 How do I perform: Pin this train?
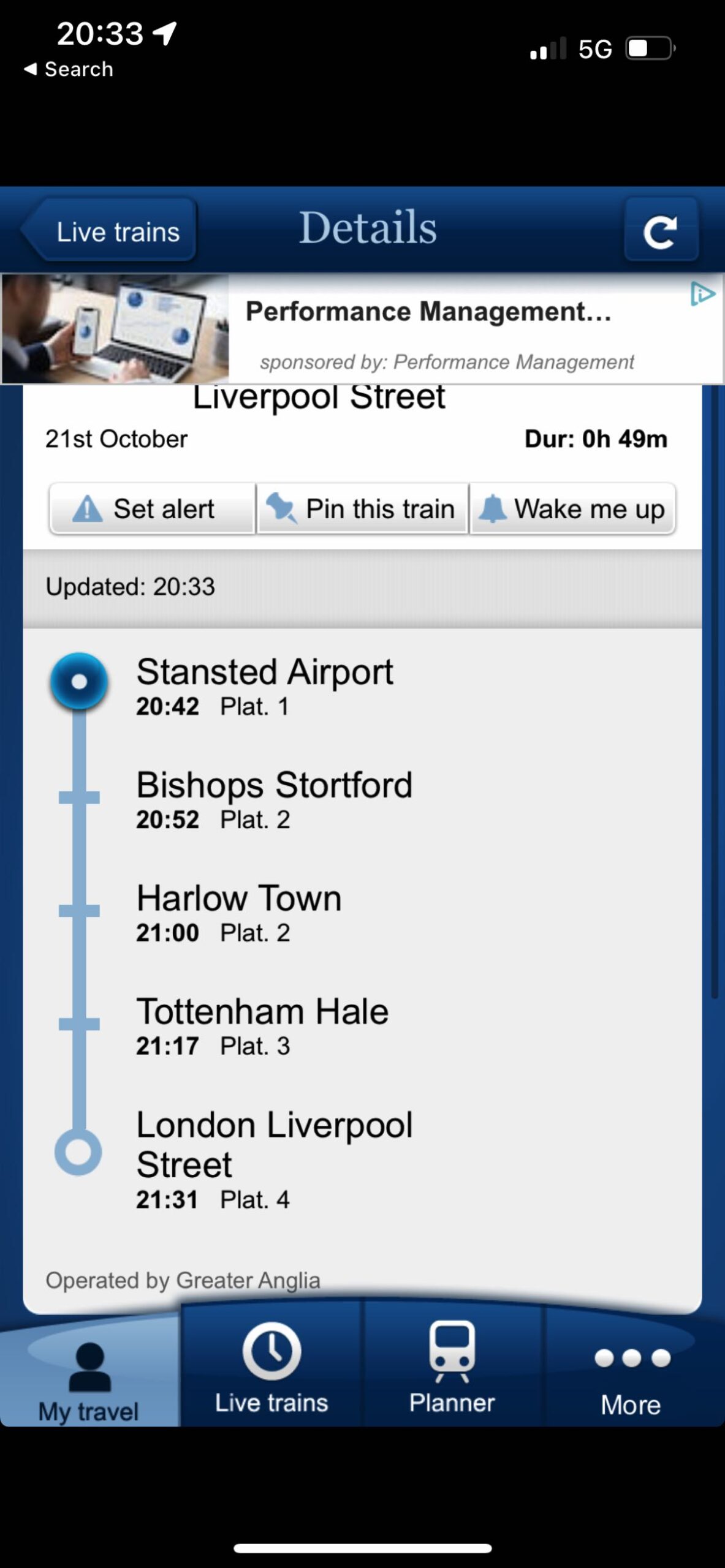362,509
